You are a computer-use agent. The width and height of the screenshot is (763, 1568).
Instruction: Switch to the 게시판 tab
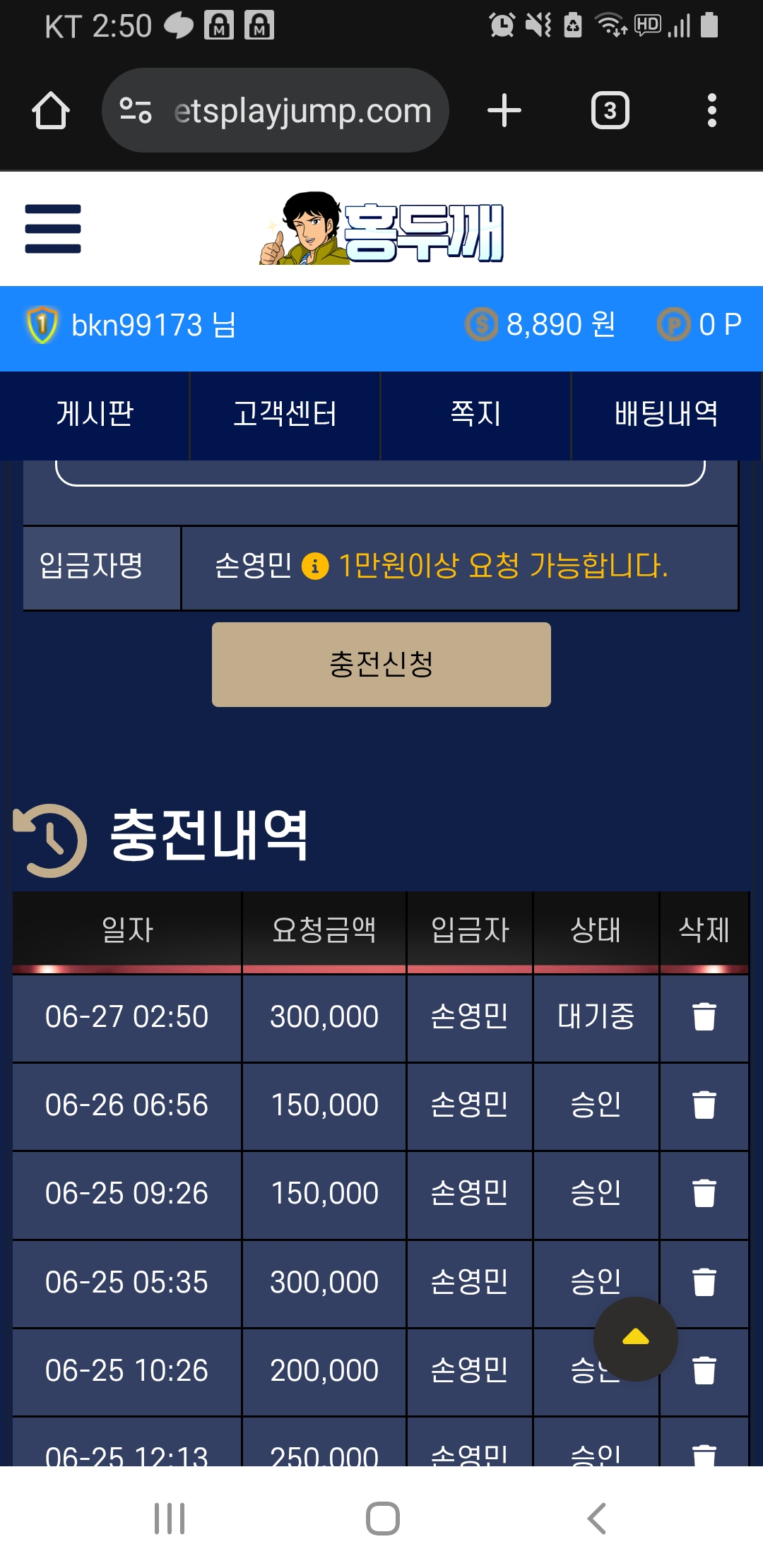pyautogui.click(x=95, y=414)
